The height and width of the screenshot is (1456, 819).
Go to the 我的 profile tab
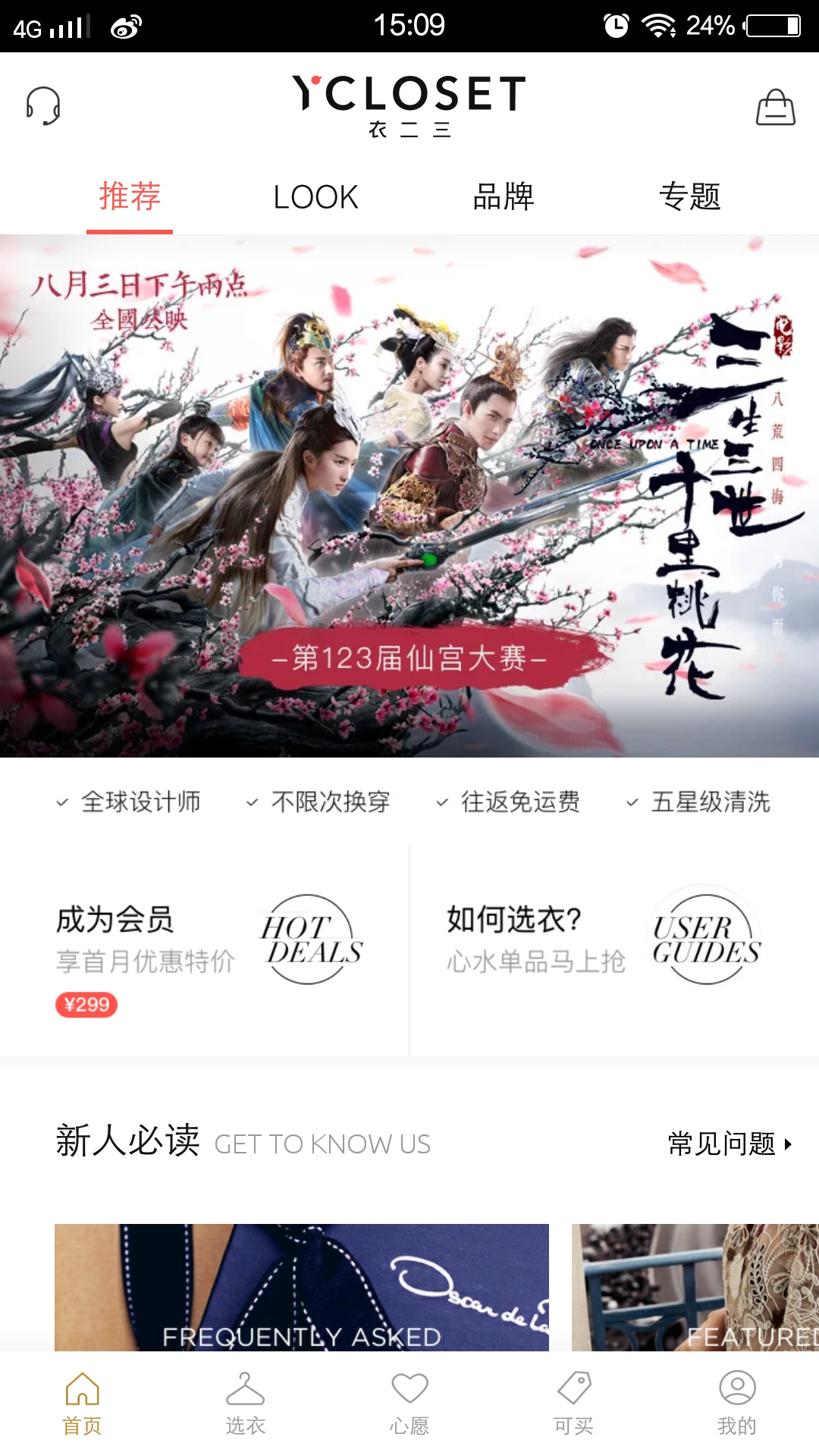point(736,1403)
